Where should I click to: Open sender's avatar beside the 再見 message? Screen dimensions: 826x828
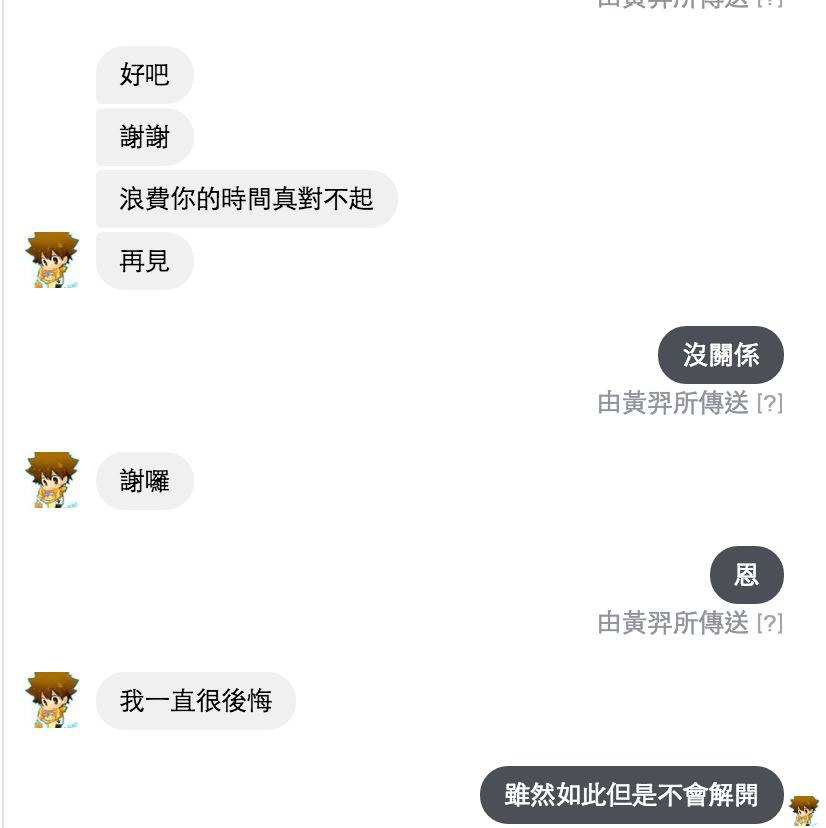(x=52, y=260)
